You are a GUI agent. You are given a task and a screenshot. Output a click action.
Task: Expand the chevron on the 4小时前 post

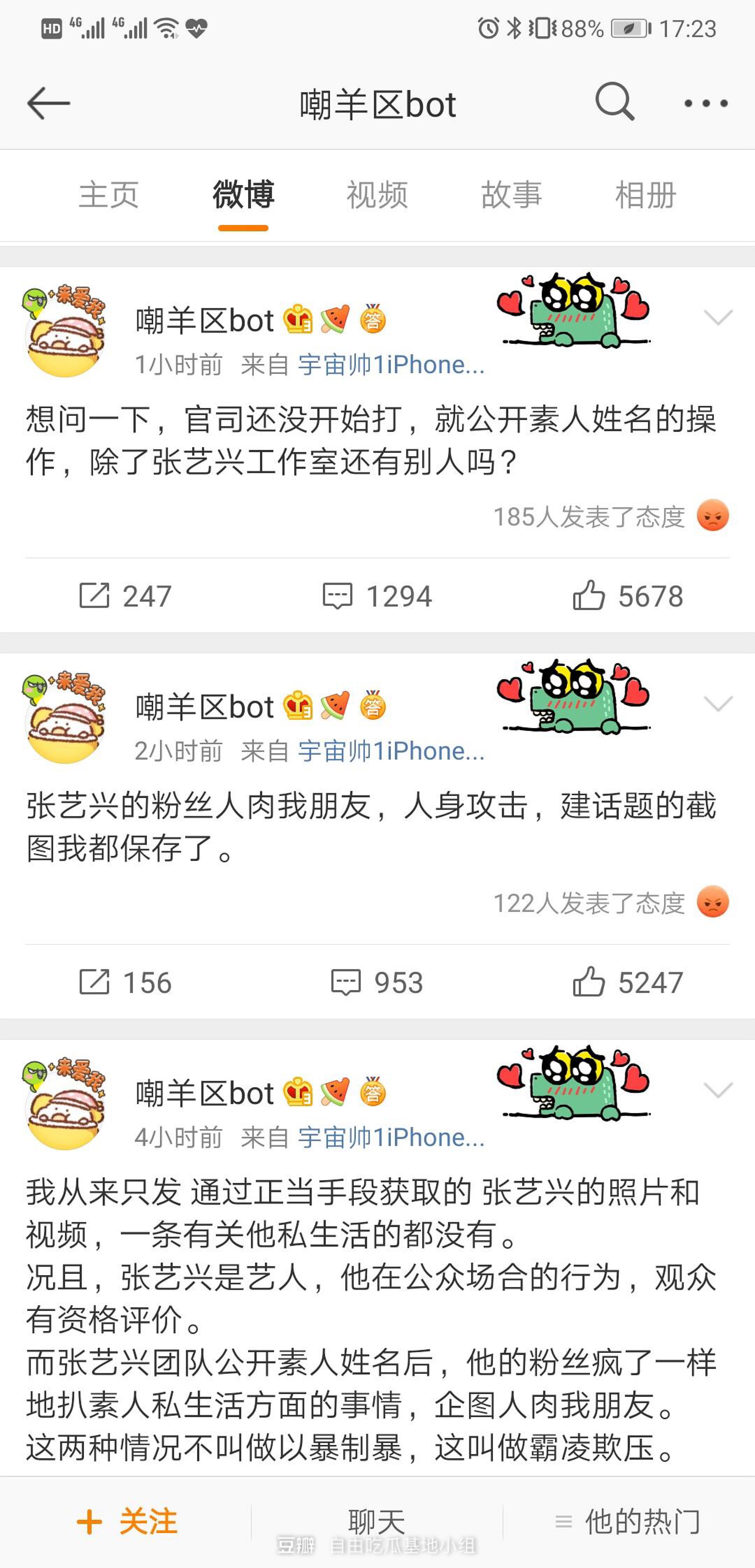tap(718, 1090)
